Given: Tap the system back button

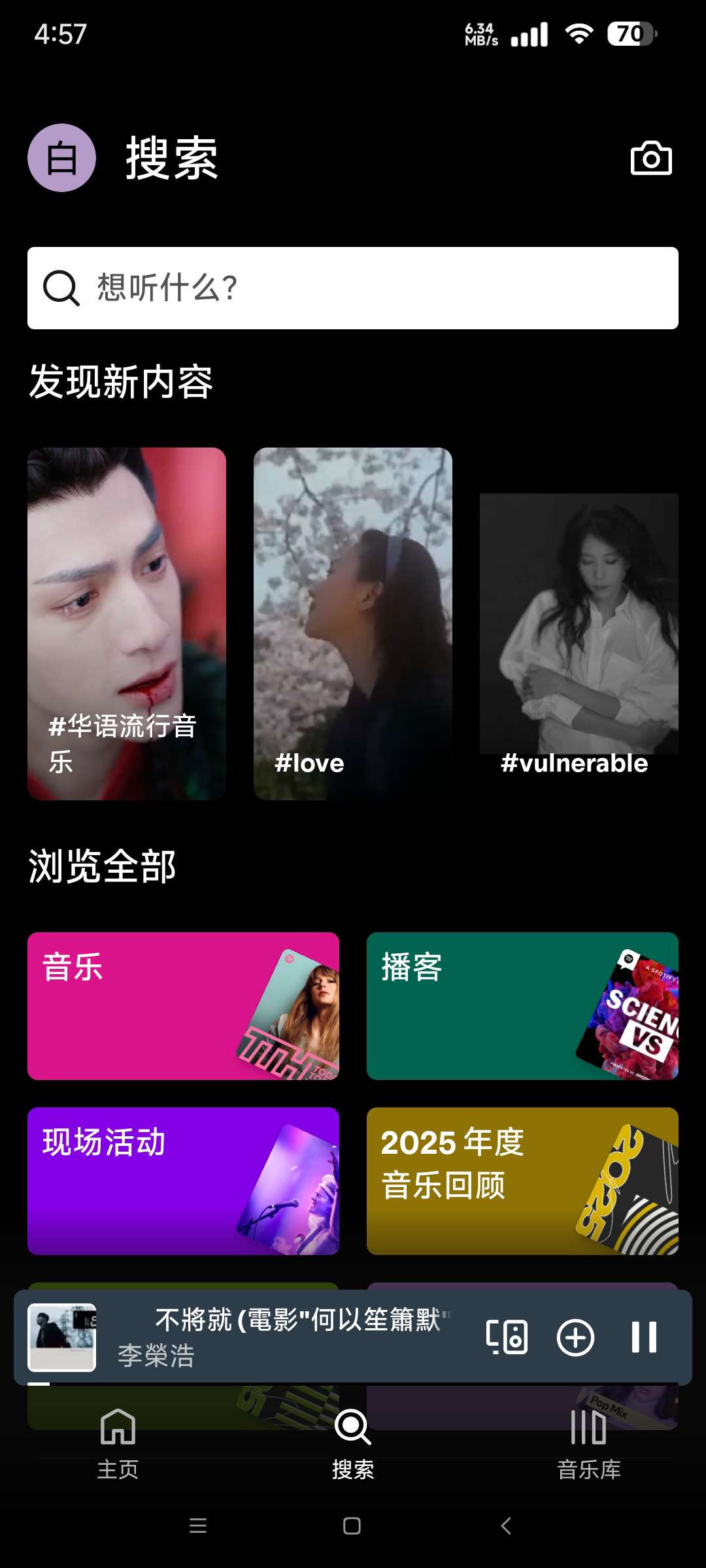Looking at the screenshot, I should pyautogui.click(x=506, y=1526).
